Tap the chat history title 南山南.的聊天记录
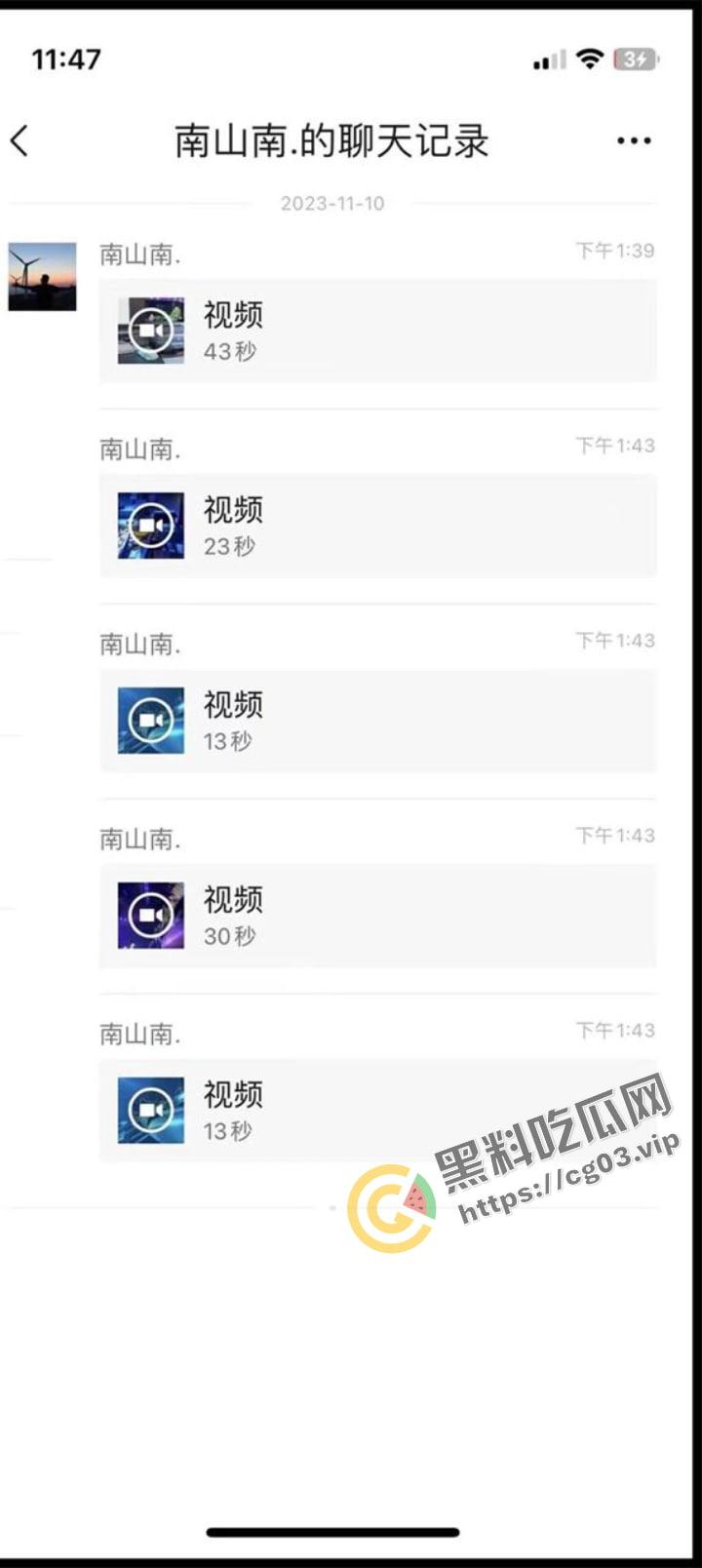 point(331,140)
